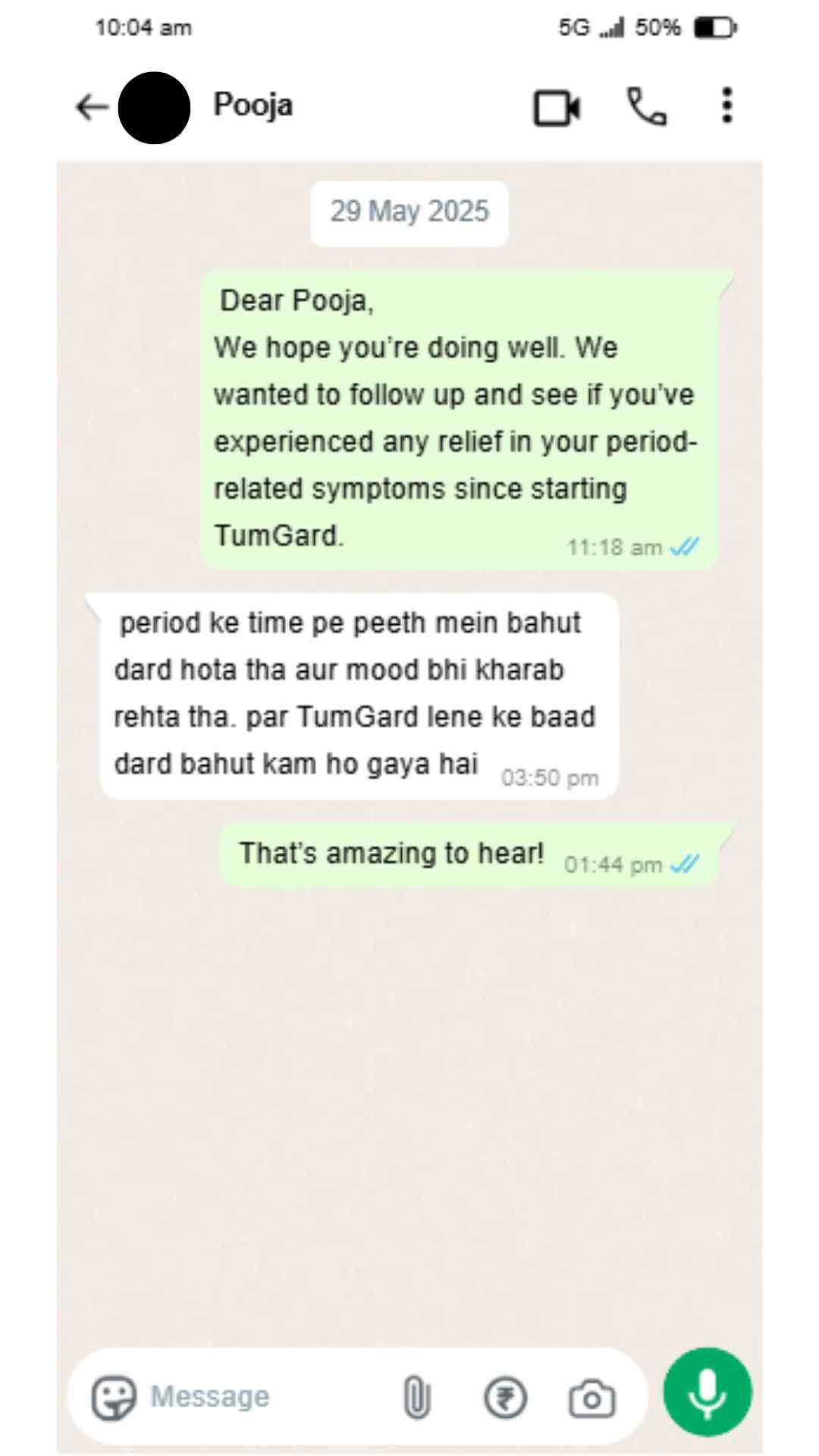Open the sticker and emoji picker

tap(114, 1398)
